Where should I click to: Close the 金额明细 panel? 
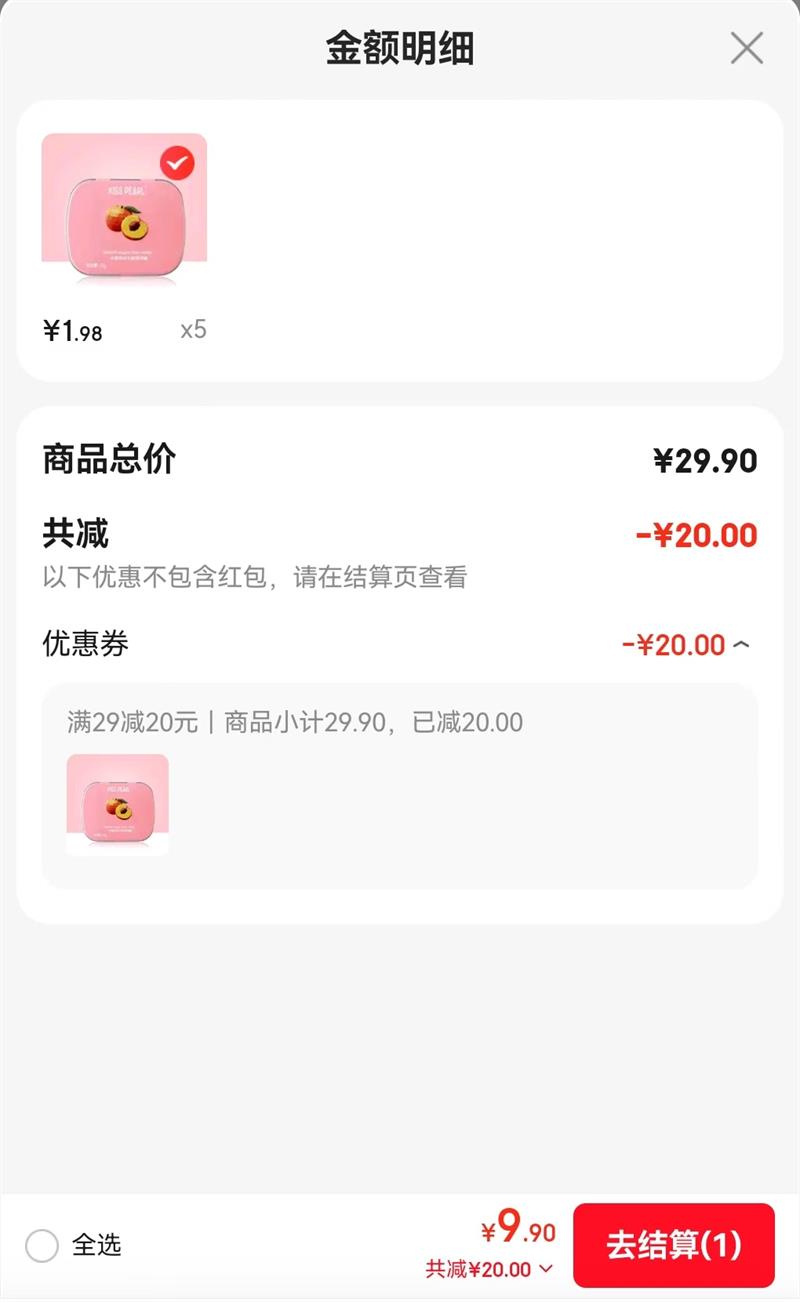click(746, 48)
